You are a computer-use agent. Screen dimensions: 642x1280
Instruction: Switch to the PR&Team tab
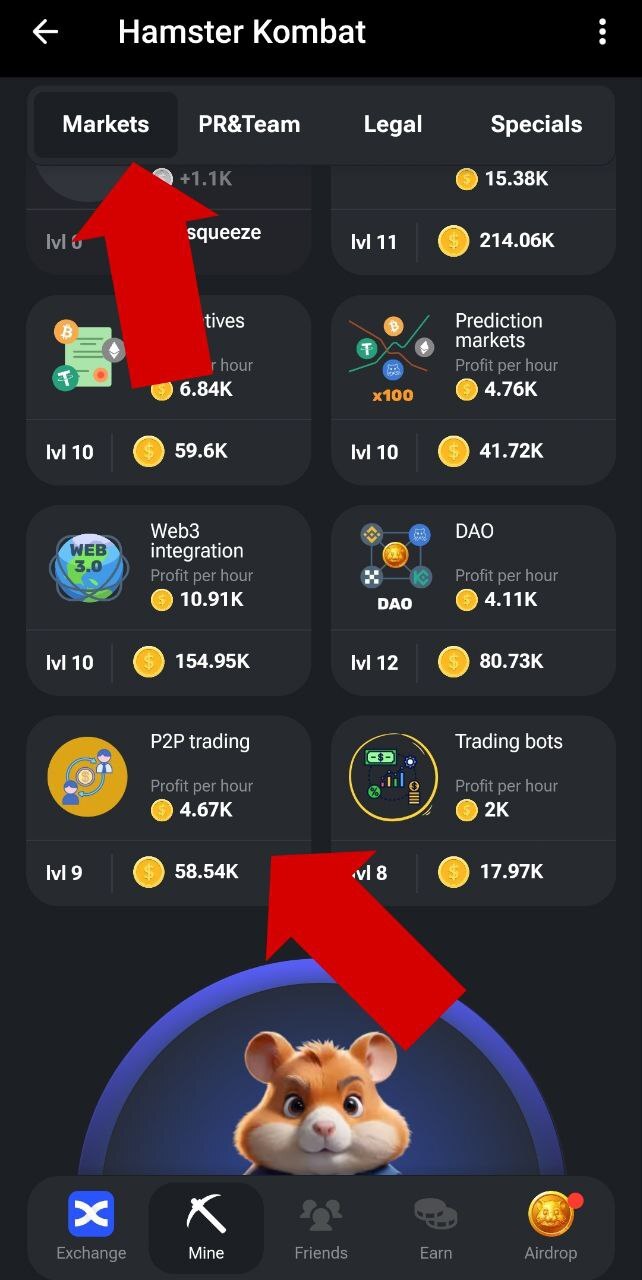point(249,125)
